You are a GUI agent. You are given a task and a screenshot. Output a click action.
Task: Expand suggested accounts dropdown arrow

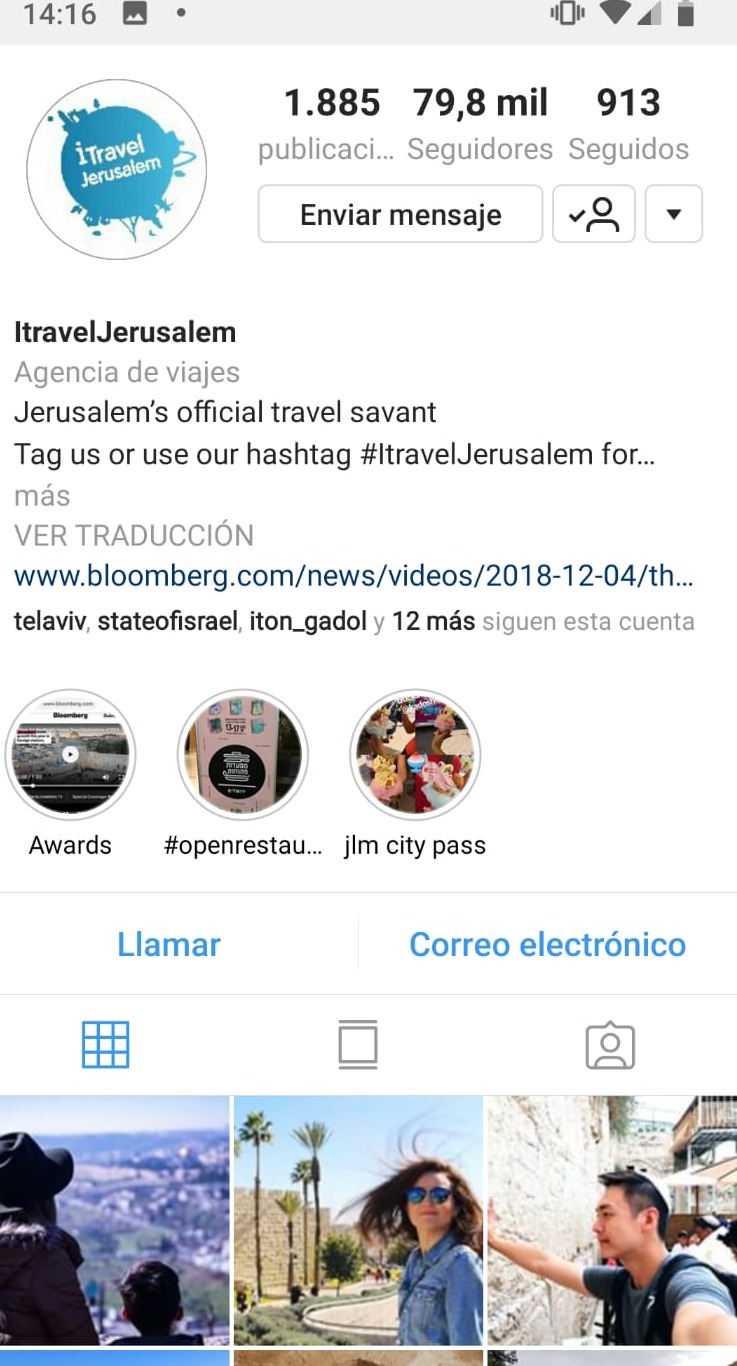click(x=674, y=214)
